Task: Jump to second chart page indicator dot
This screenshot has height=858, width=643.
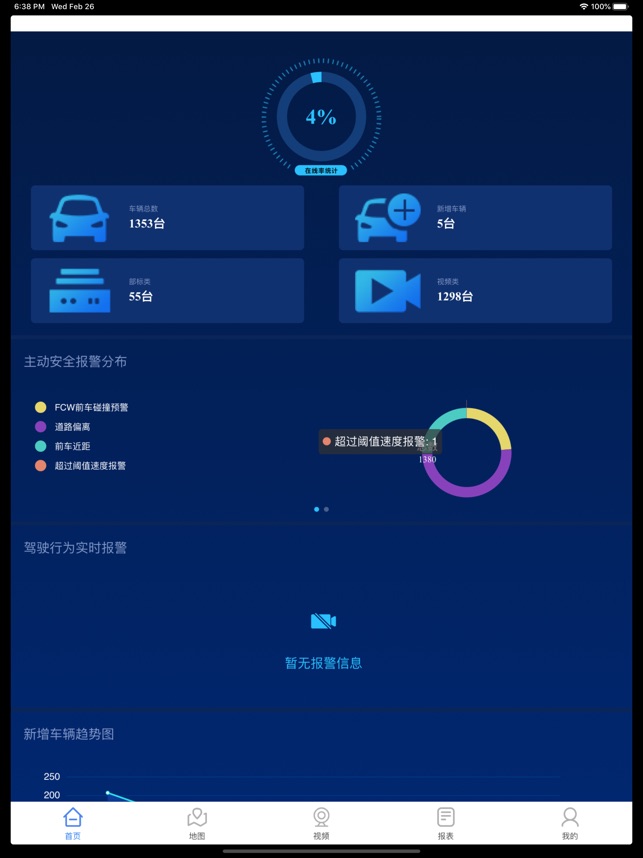Action: tap(326, 509)
